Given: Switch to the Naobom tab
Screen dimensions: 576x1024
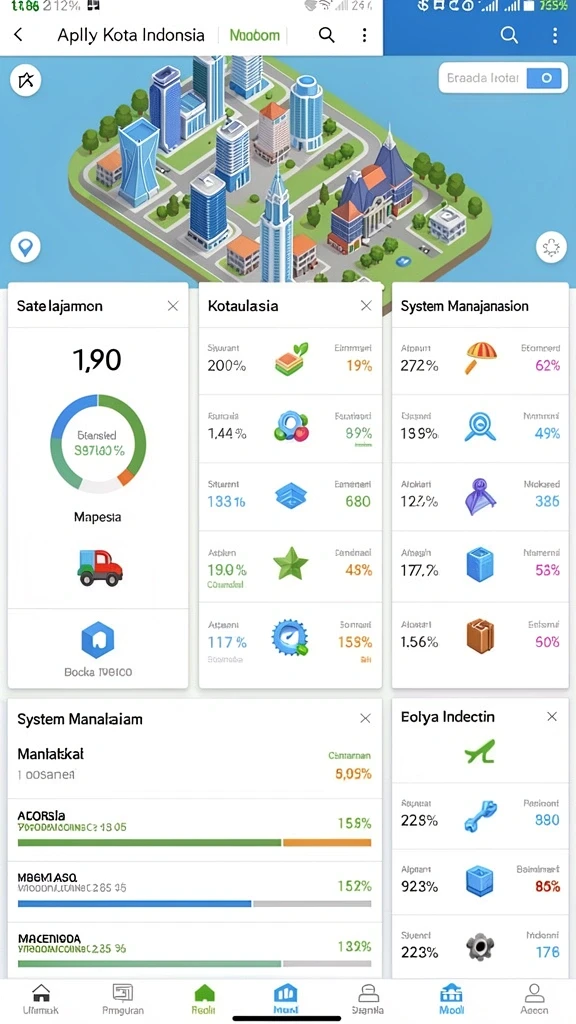Looking at the screenshot, I should tap(255, 35).
